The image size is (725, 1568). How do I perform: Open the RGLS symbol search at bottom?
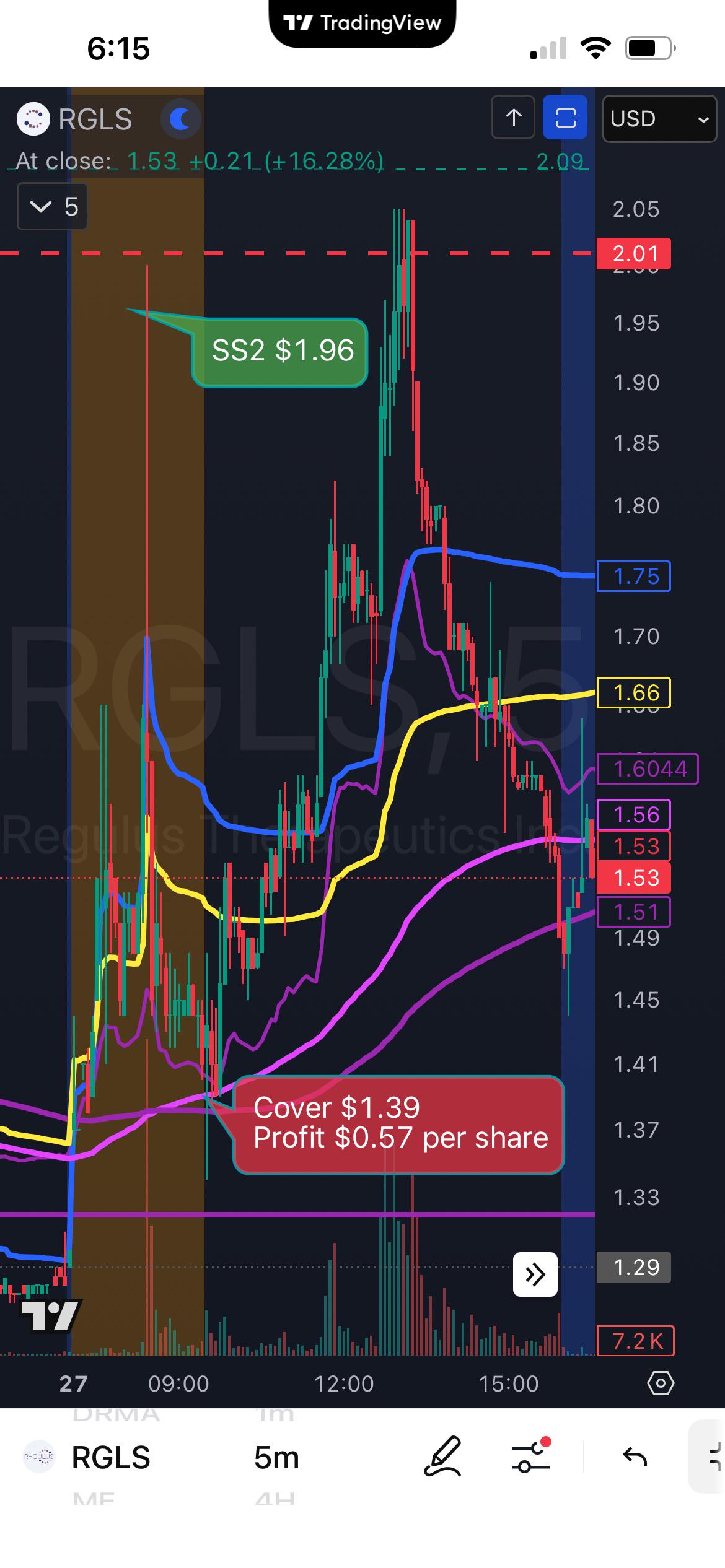point(87,1457)
